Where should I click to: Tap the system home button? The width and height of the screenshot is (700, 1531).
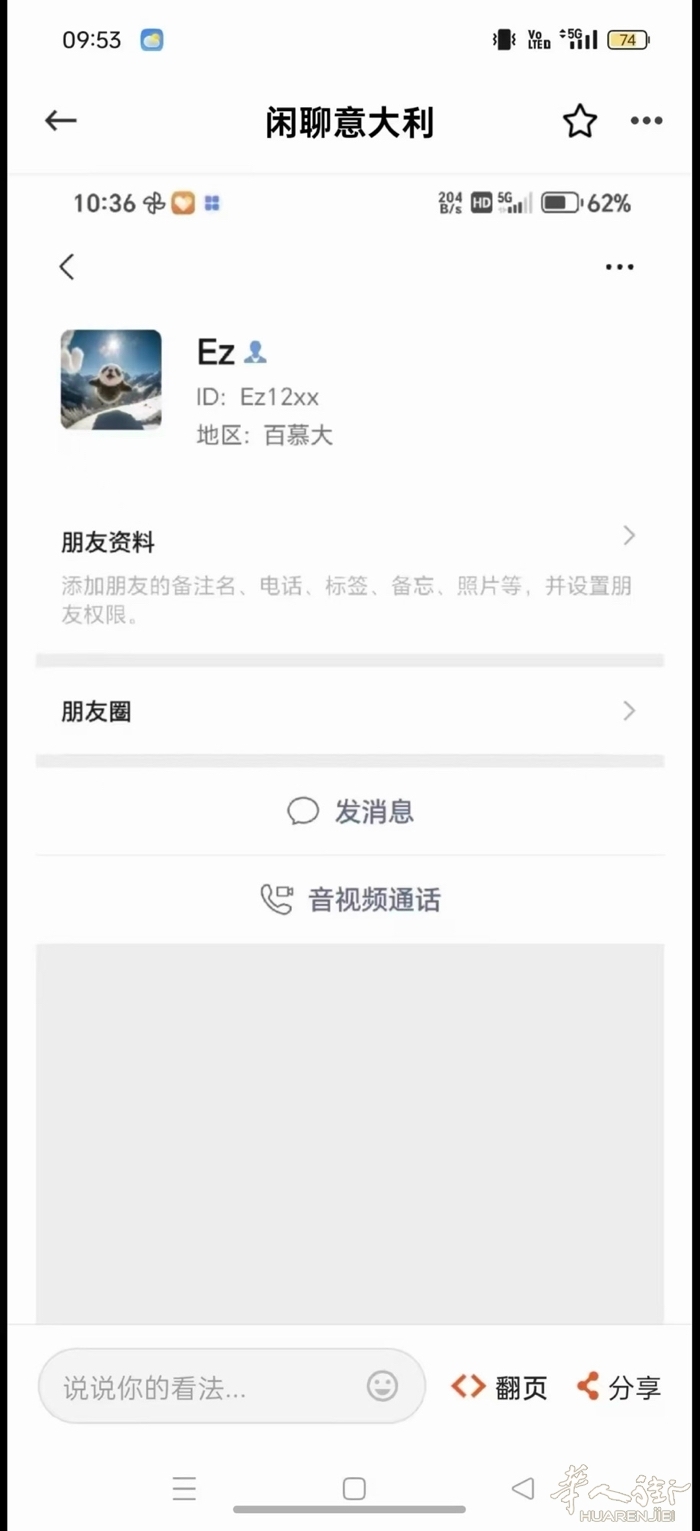[354, 1488]
